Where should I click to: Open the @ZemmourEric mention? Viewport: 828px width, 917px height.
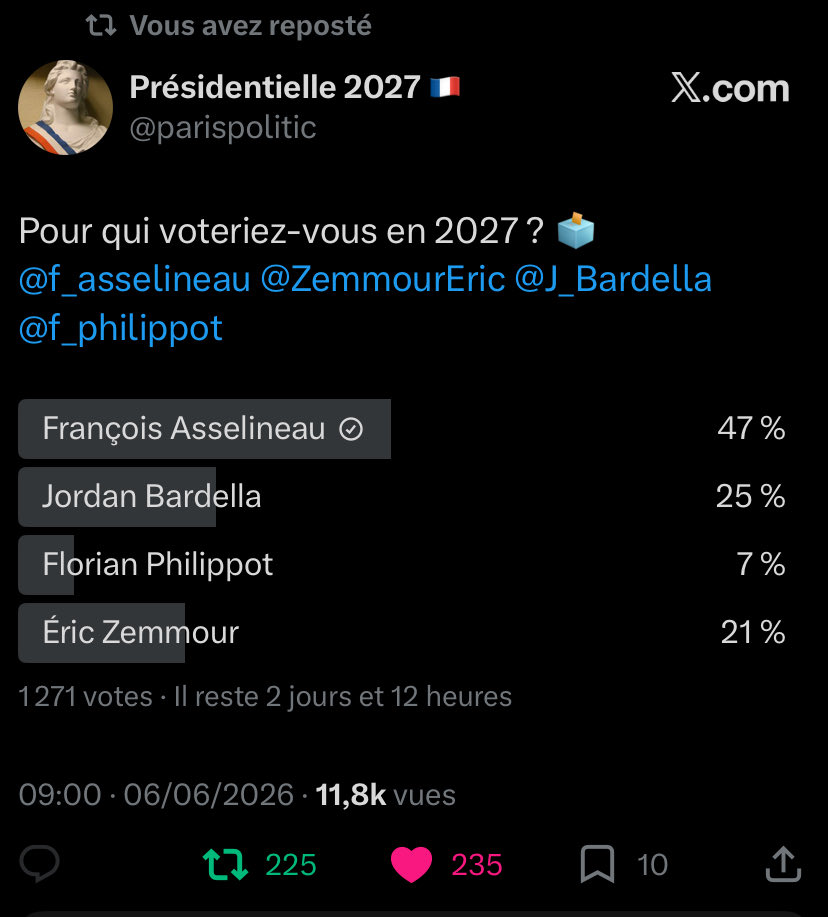coord(382,279)
